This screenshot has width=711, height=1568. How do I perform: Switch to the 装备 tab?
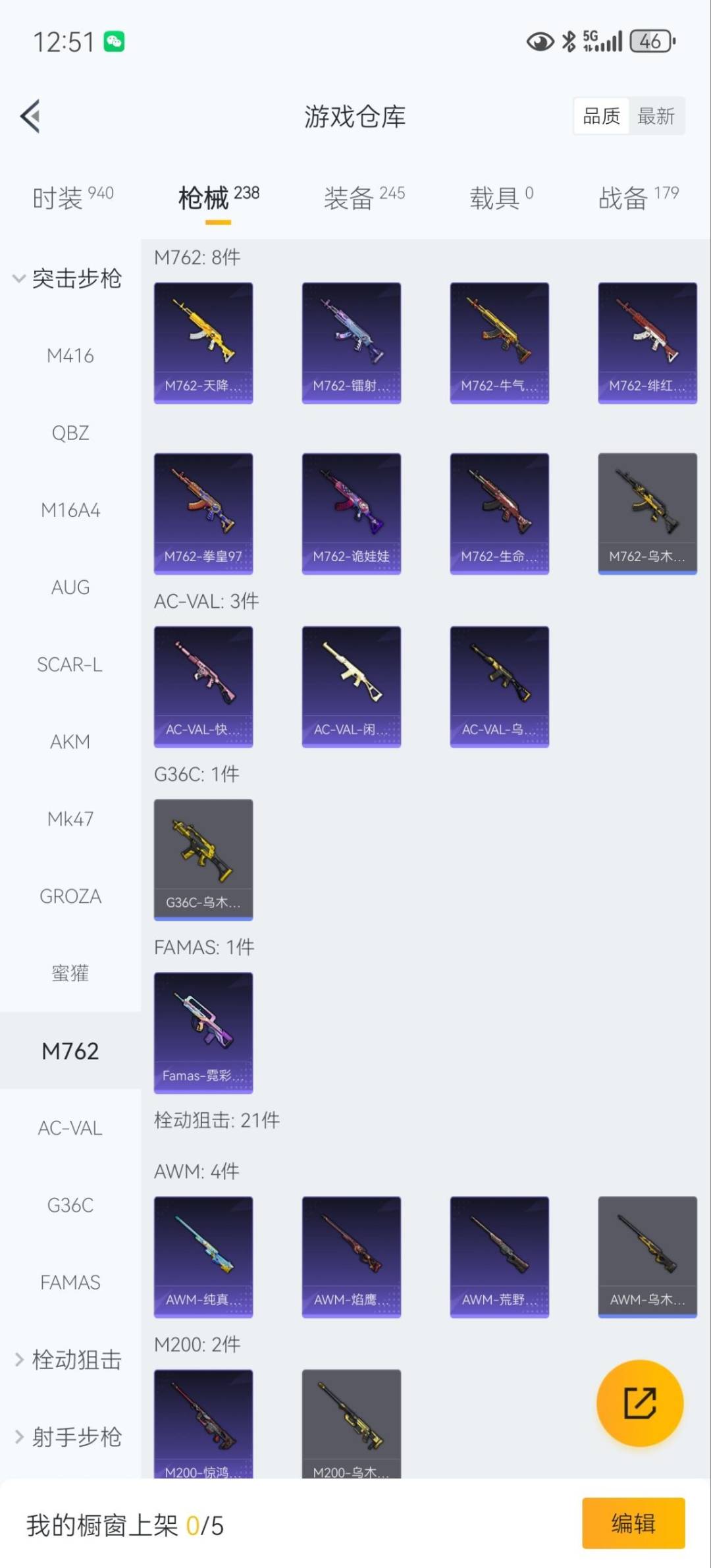[x=363, y=197]
